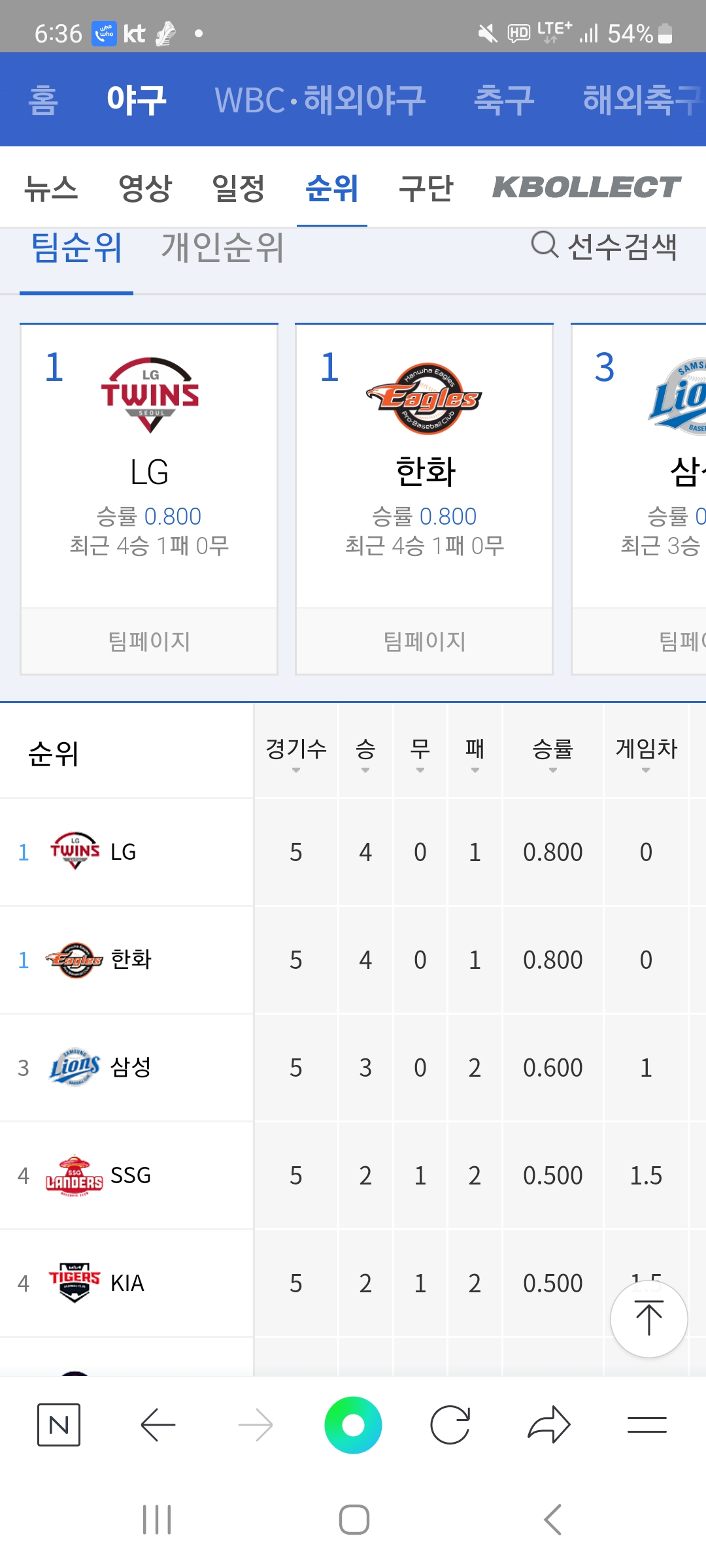Sort the table by 게임차 column
This screenshot has width=706, height=1568.
(646, 753)
